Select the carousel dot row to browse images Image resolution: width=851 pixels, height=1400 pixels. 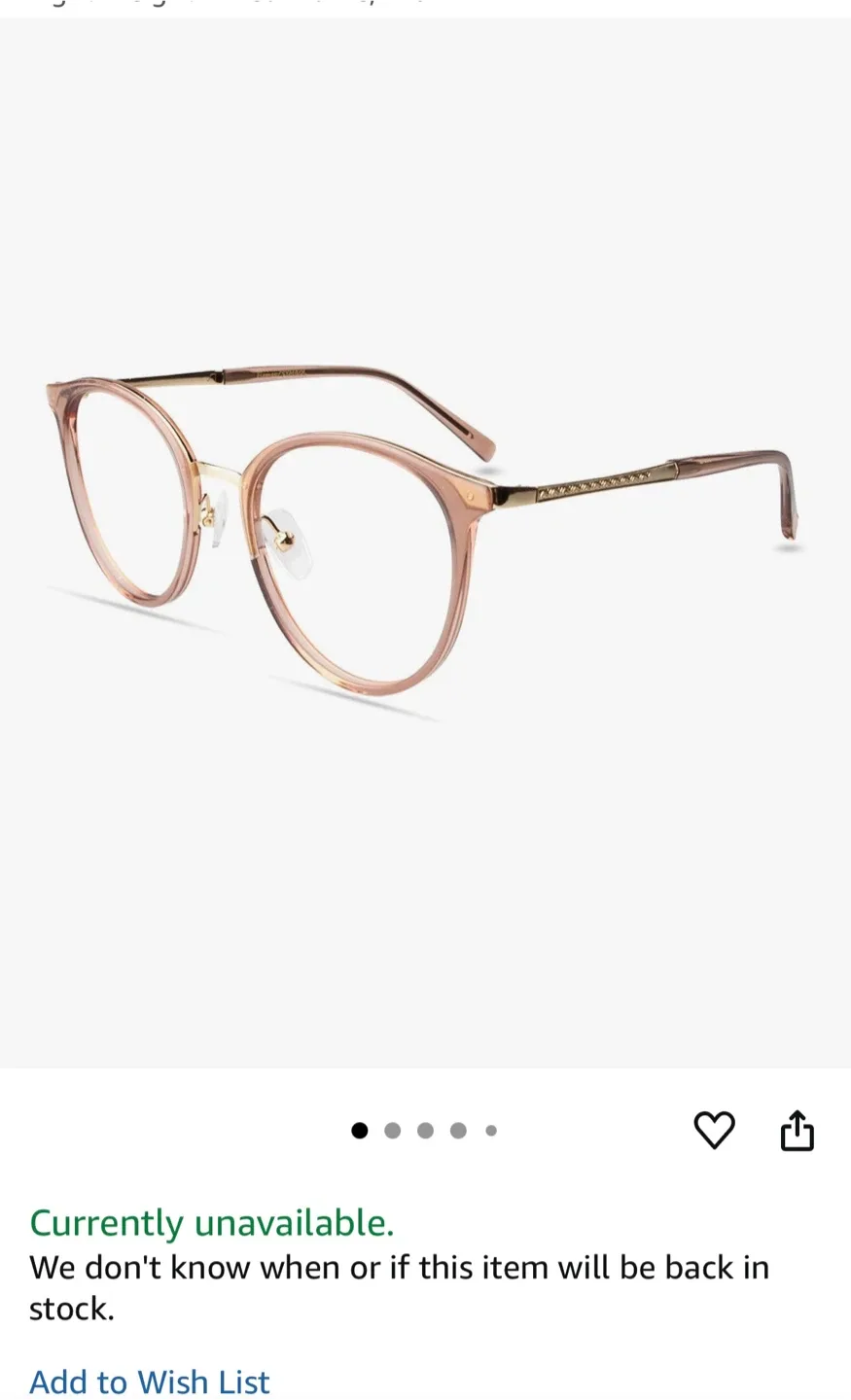(425, 1131)
